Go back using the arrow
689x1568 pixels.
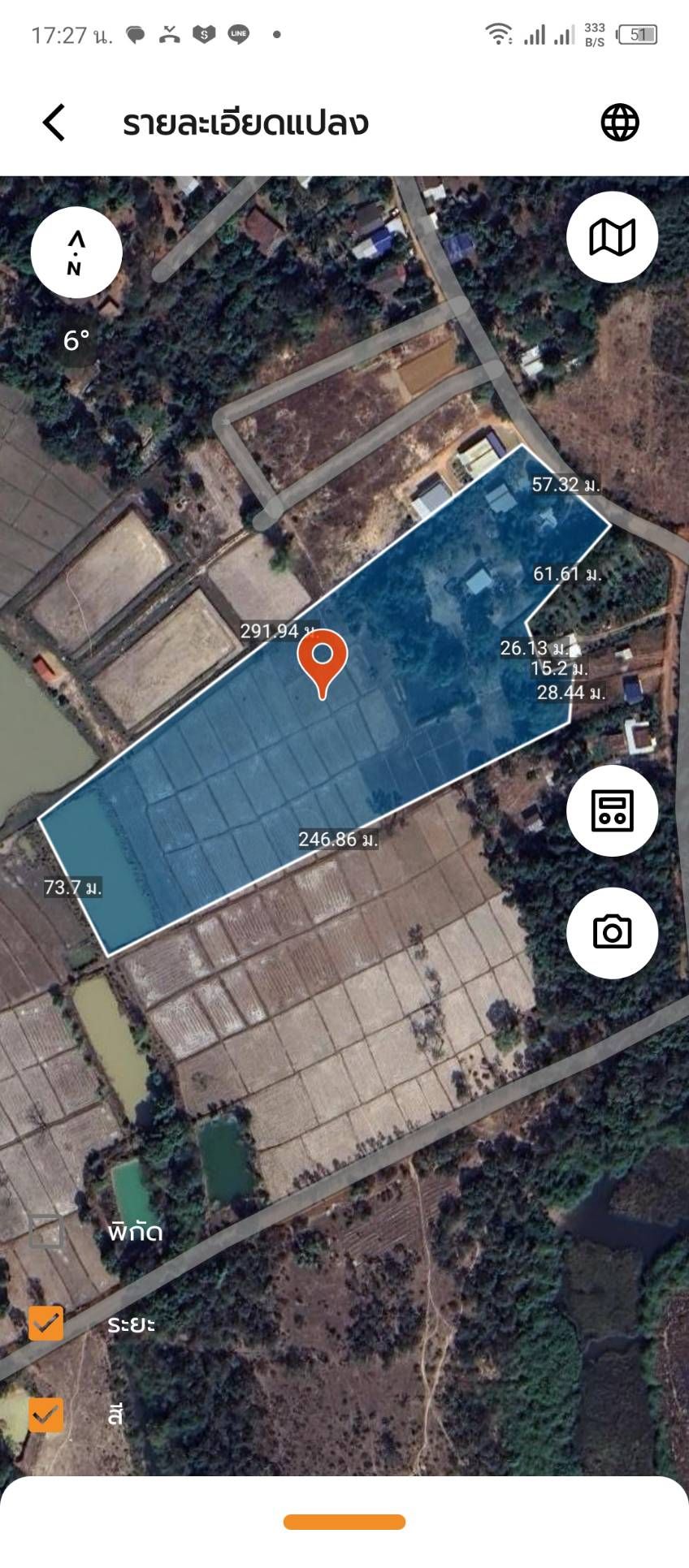click(54, 123)
